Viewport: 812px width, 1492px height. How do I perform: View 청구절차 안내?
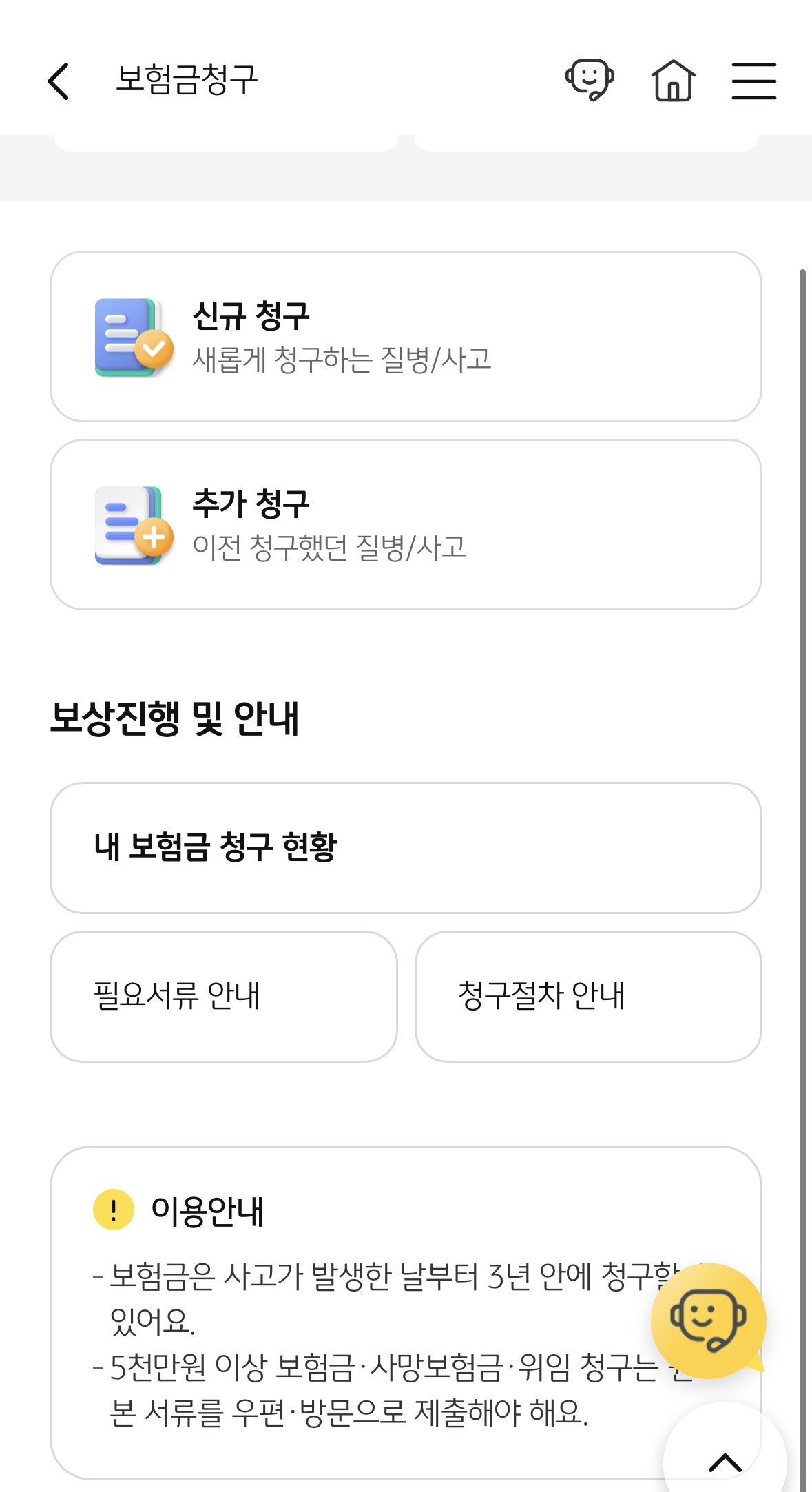(588, 997)
